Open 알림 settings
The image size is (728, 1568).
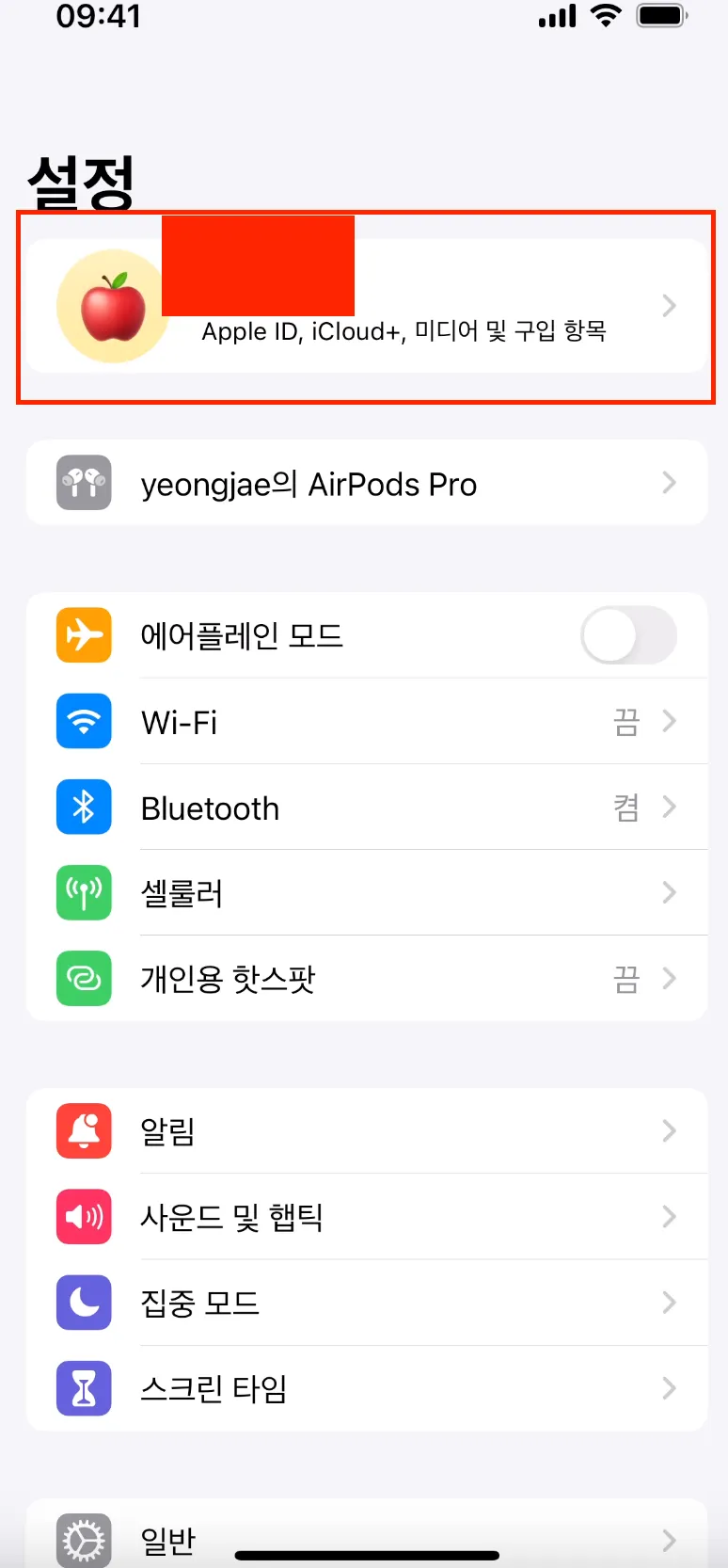[x=367, y=1130]
